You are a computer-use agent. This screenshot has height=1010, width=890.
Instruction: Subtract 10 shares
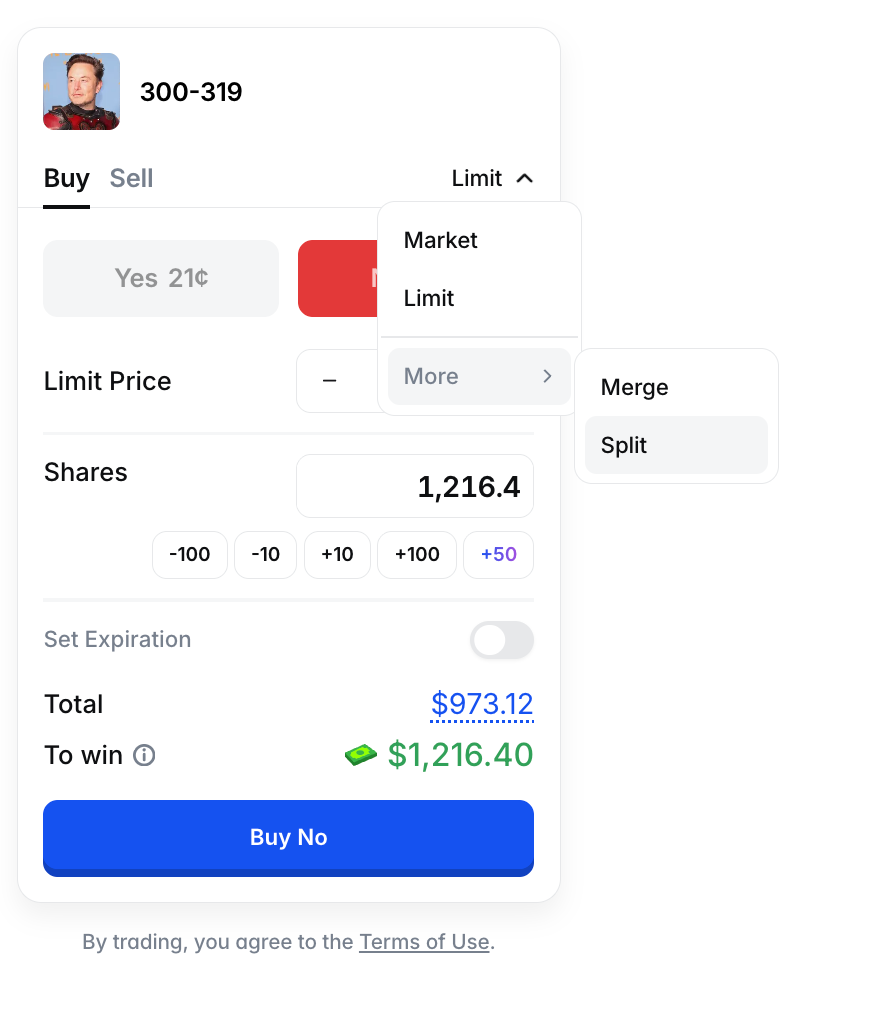[x=265, y=555]
